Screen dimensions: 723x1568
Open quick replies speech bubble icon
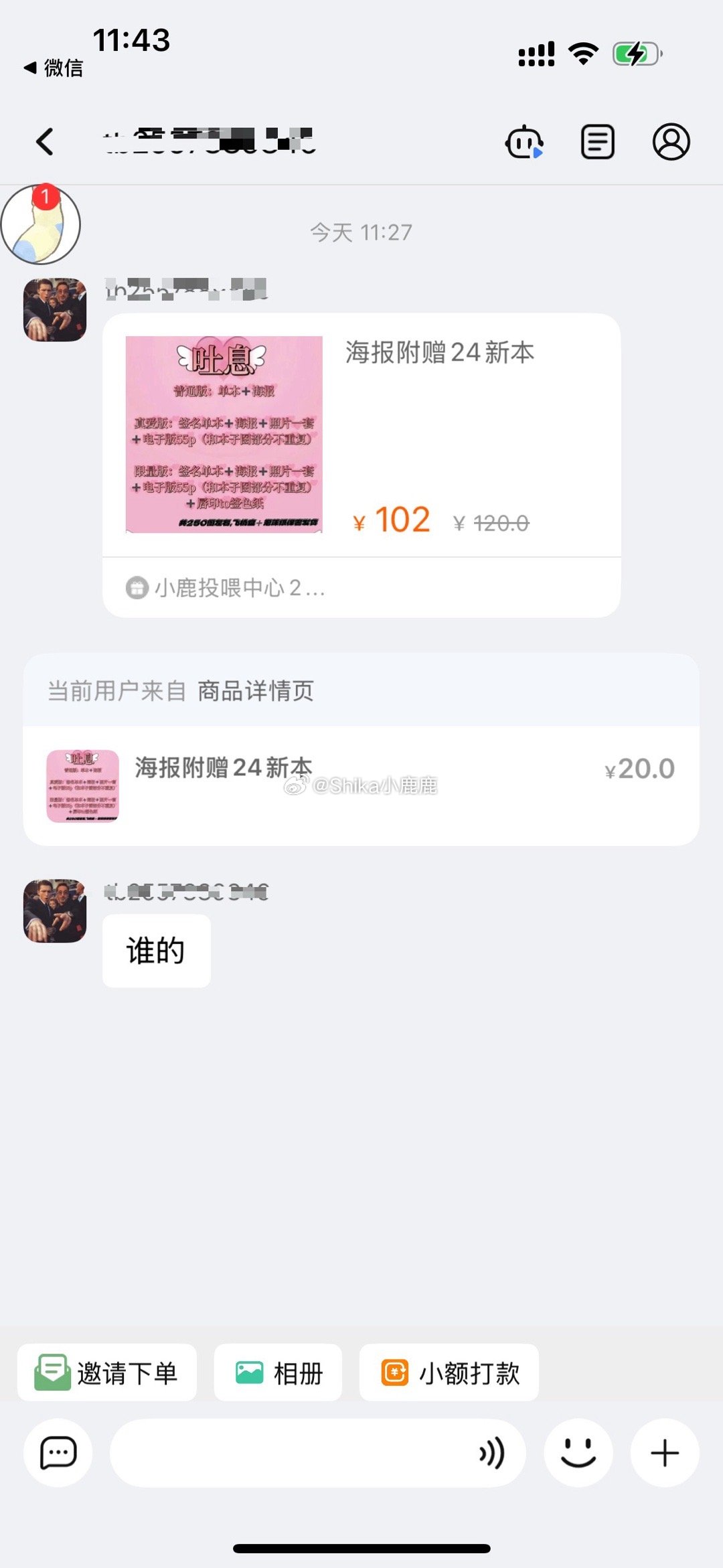pos(58,1453)
